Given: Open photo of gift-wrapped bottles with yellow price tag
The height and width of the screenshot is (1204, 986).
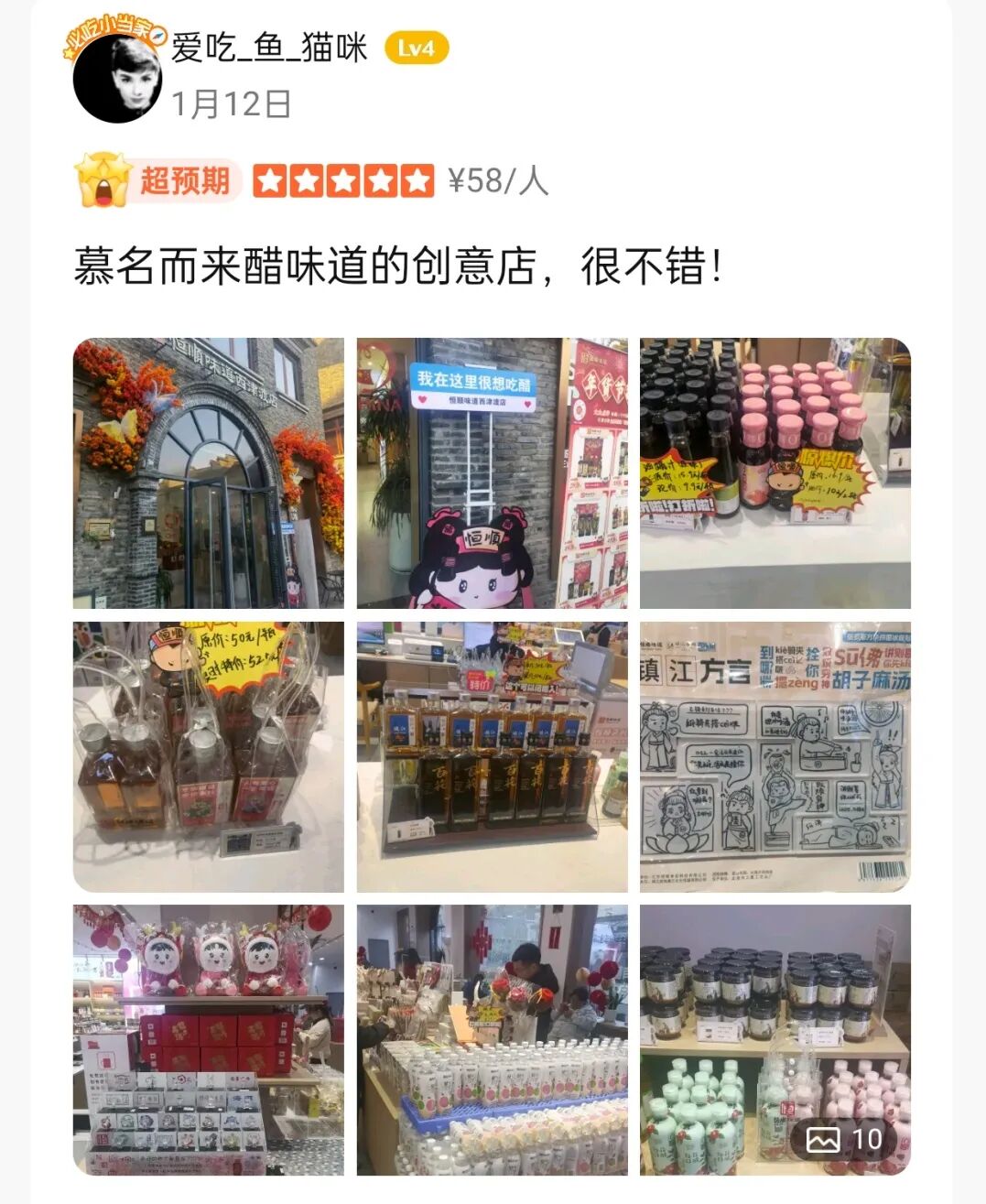Looking at the screenshot, I should pyautogui.click(x=209, y=757).
